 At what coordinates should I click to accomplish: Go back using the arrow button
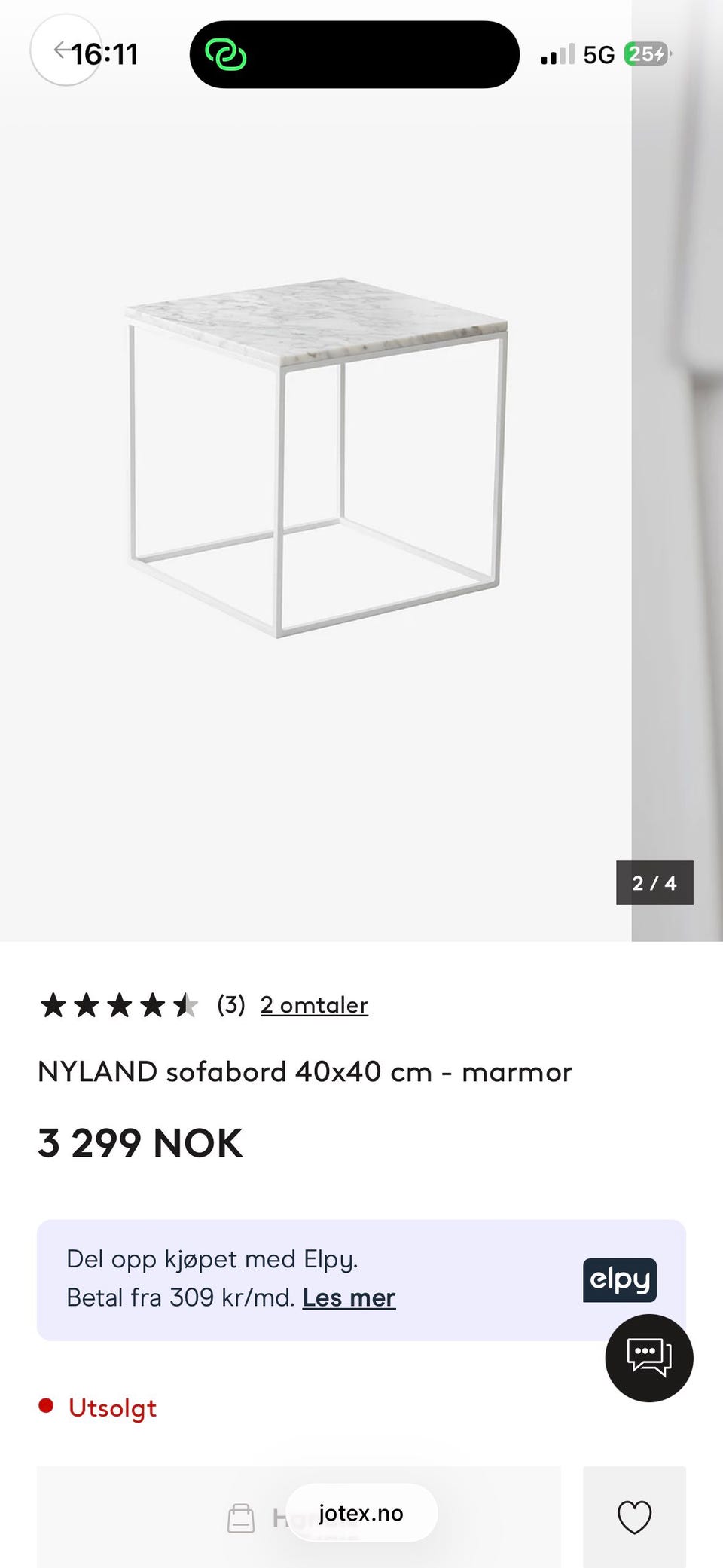(63, 50)
